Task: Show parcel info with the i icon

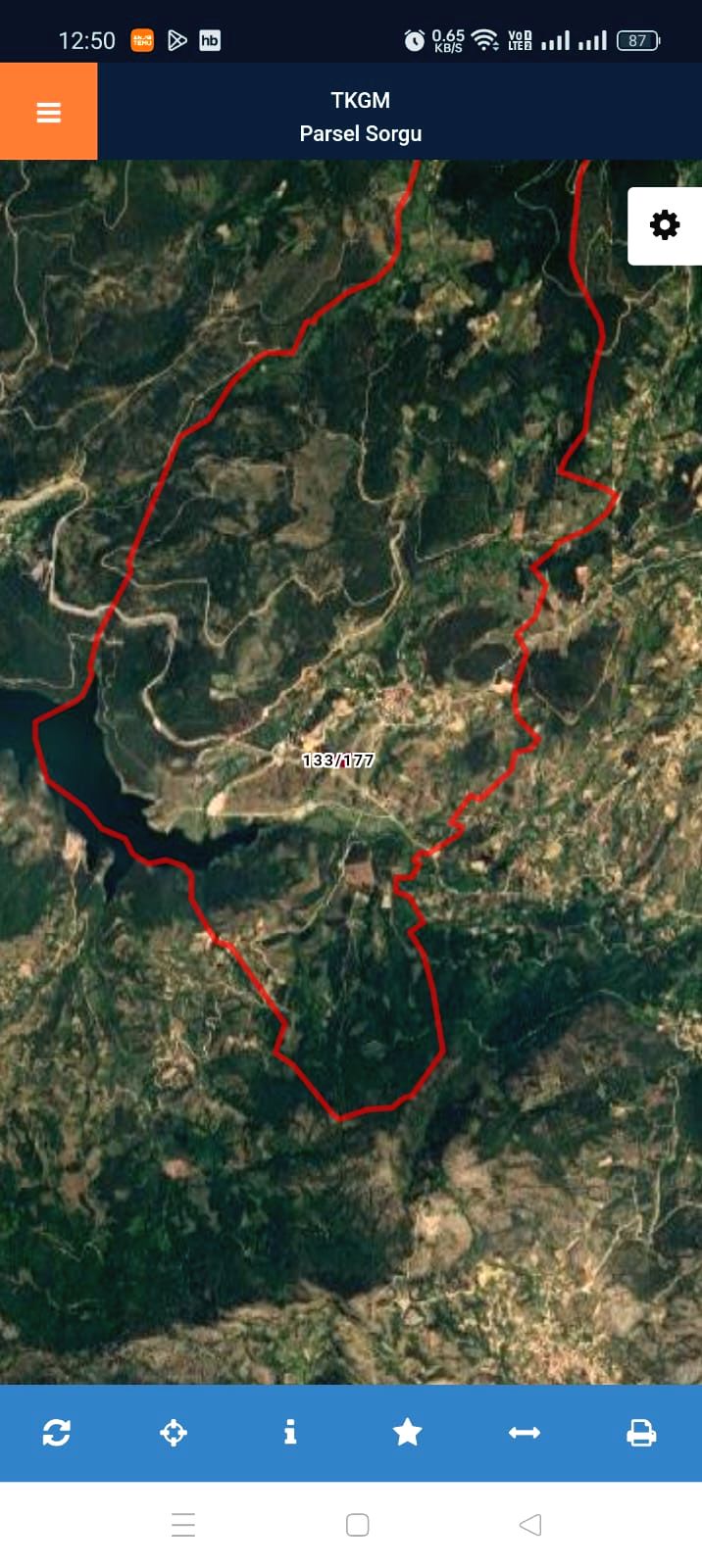Action: pyautogui.click(x=290, y=1432)
